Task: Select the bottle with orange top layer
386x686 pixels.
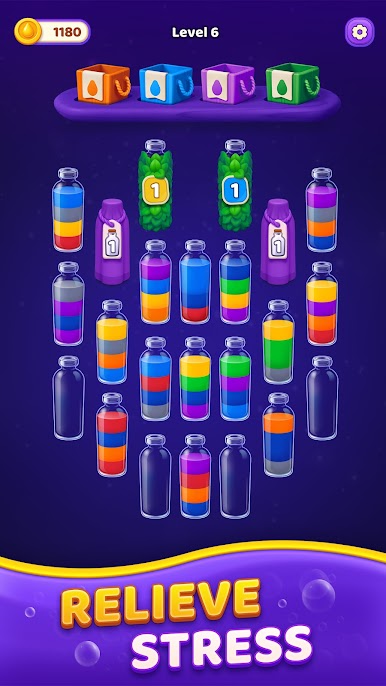Action: [x=279, y=434]
